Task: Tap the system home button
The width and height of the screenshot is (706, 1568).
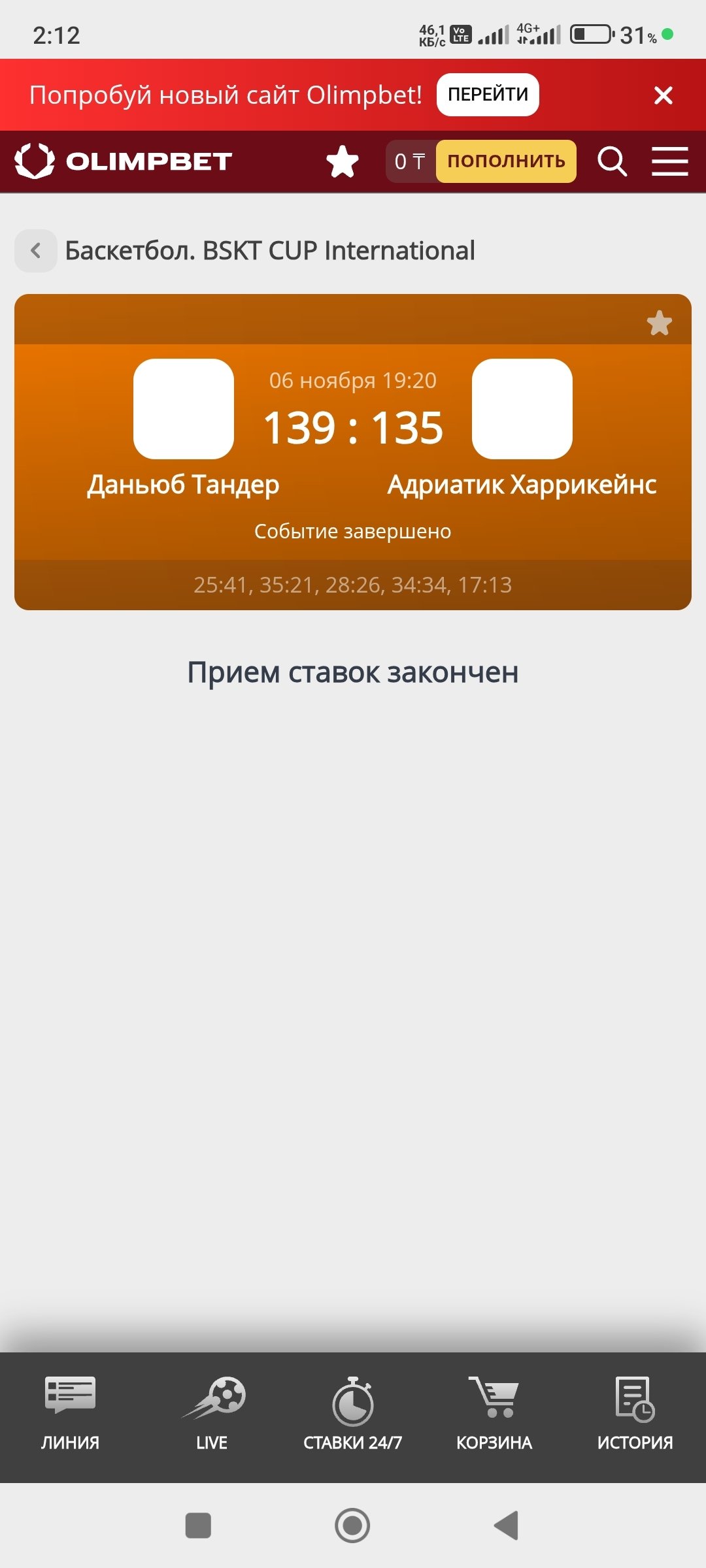Action: [x=352, y=1526]
